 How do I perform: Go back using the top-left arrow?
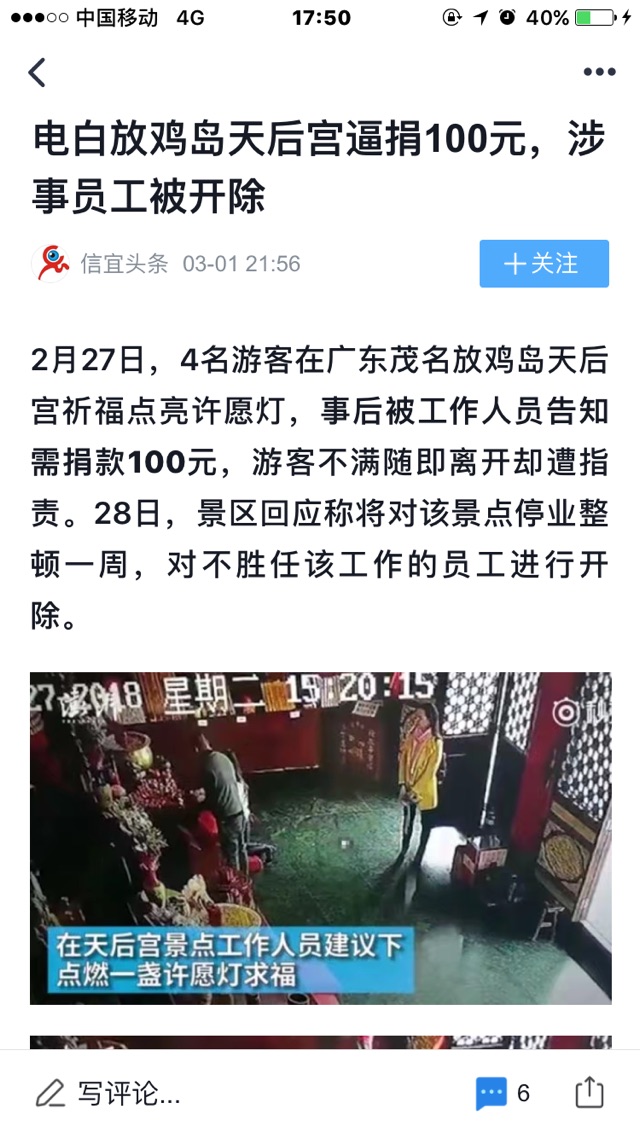click(37, 72)
